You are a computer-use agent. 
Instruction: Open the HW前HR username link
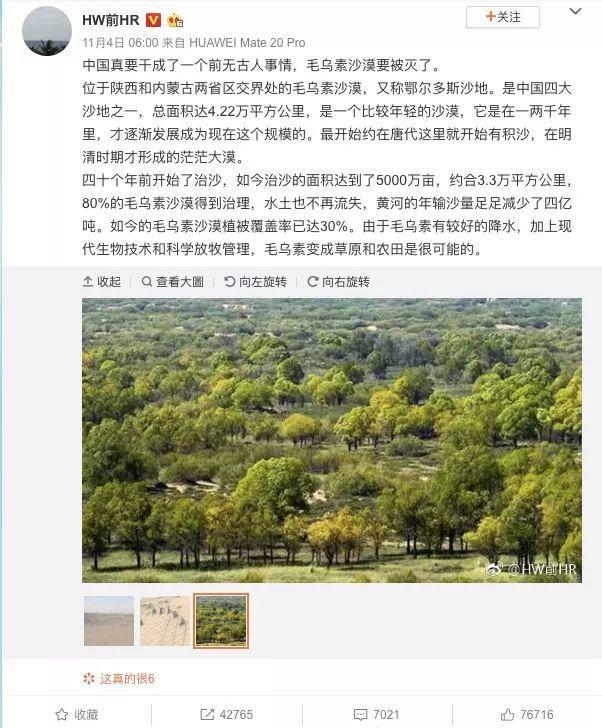click(110, 19)
